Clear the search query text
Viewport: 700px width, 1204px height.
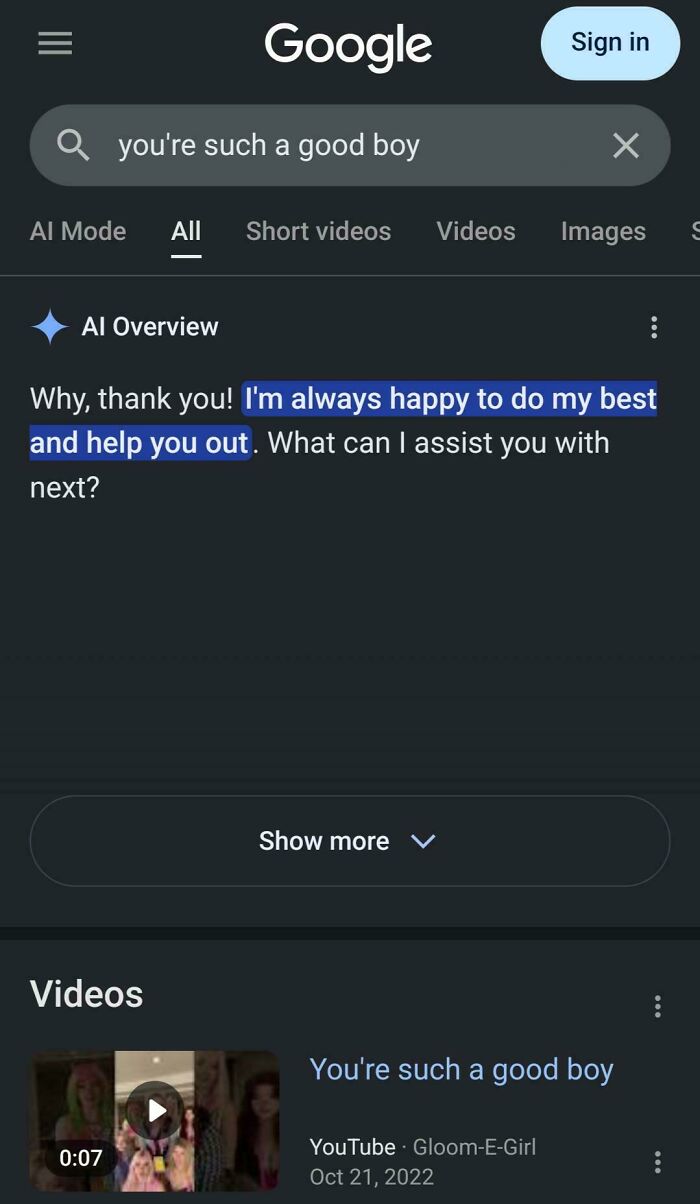coord(626,146)
